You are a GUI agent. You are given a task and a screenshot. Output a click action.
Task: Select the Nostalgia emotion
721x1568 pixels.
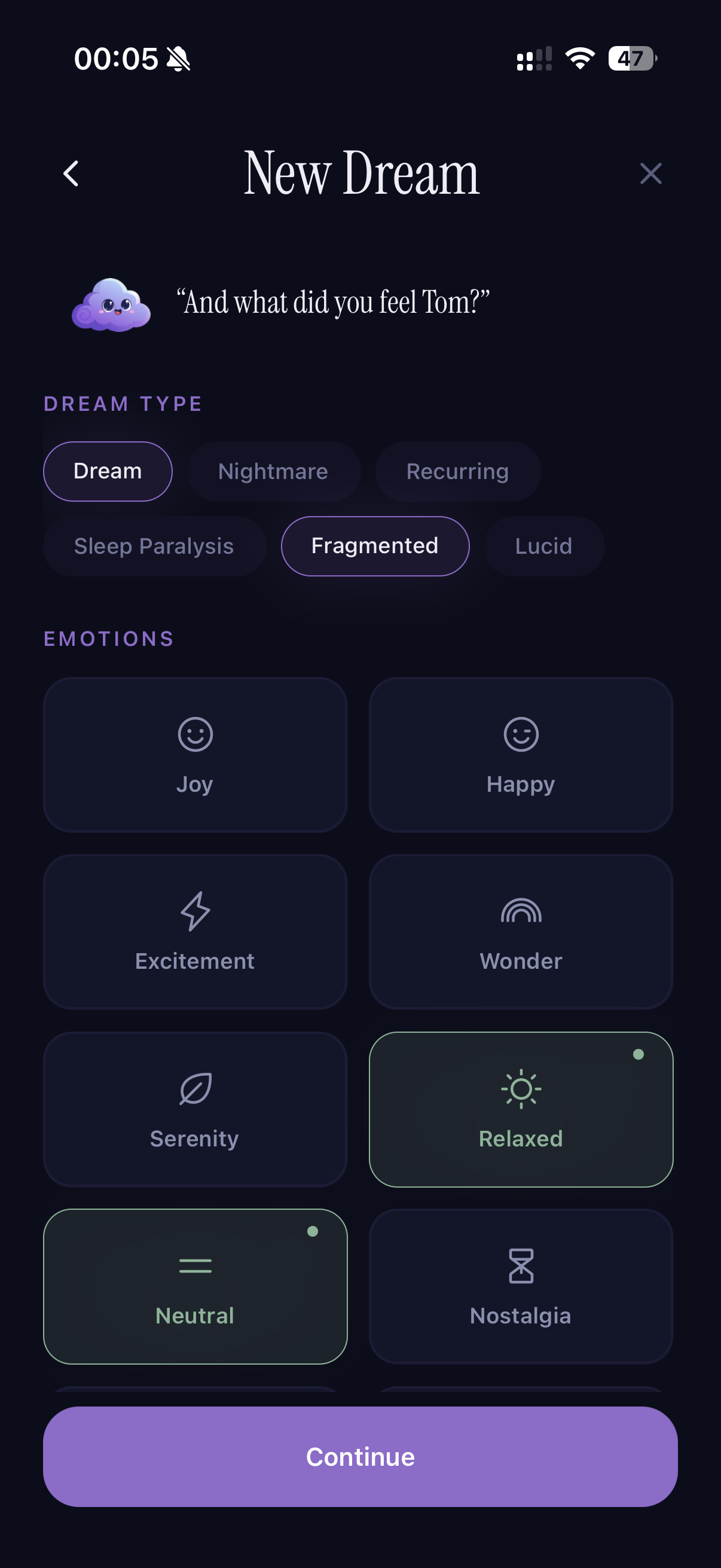point(521,1286)
